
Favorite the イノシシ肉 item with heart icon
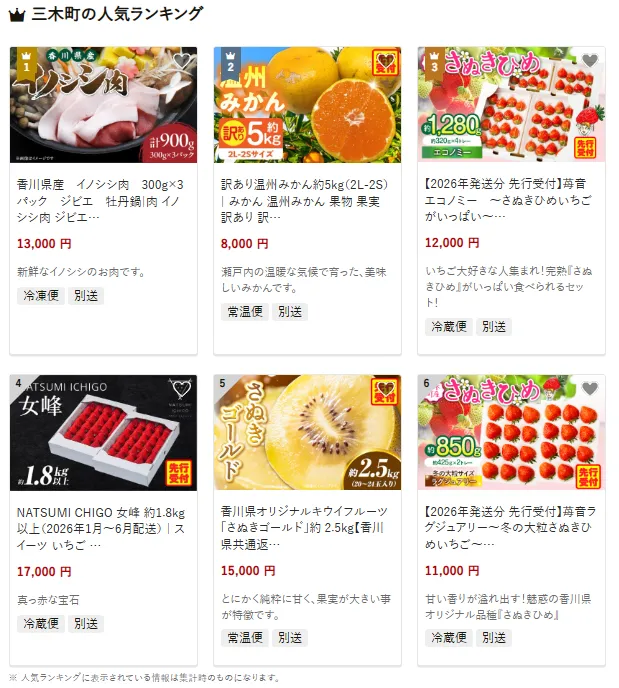click(182, 61)
